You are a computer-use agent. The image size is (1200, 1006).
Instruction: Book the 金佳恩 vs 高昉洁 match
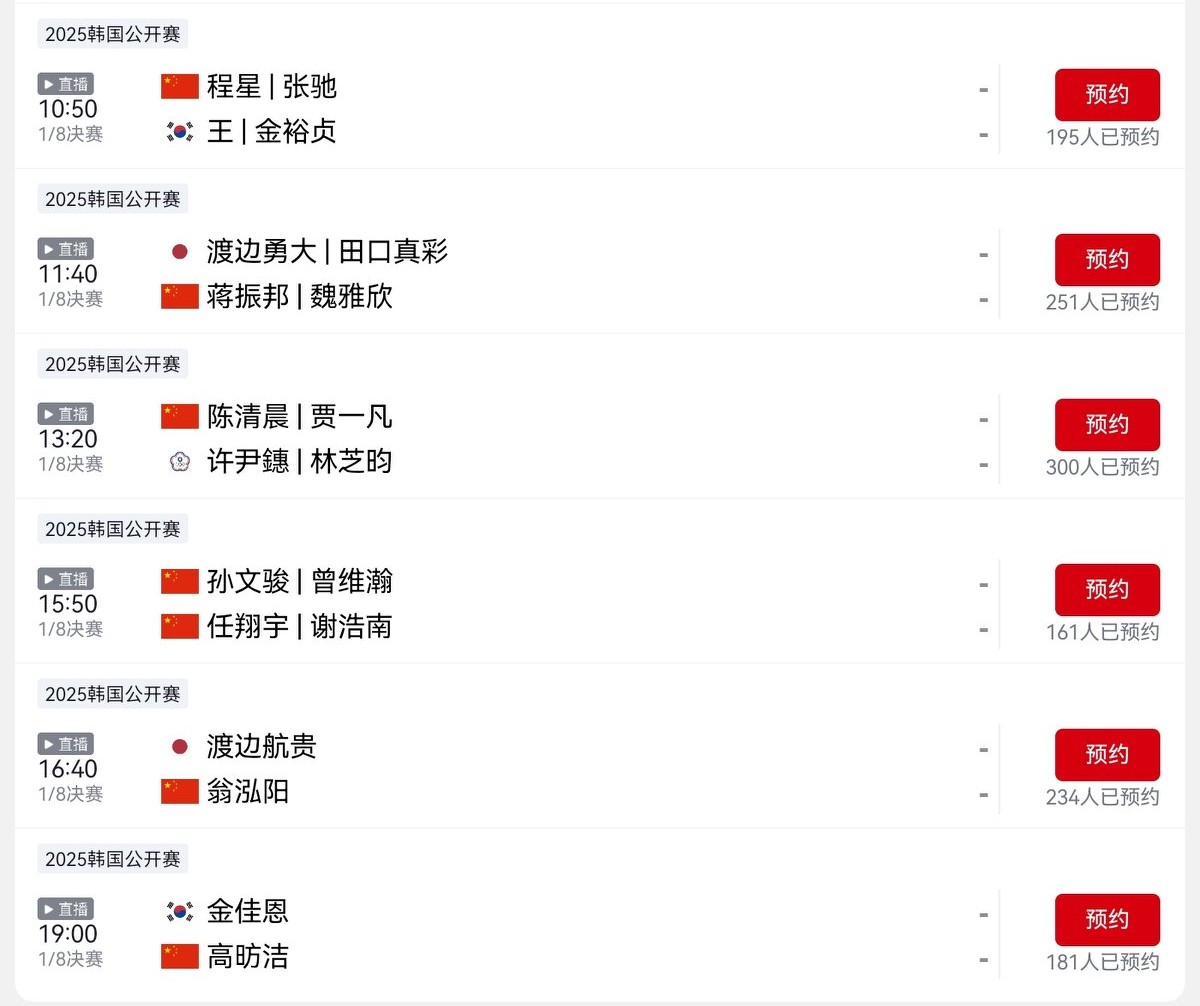click(x=1107, y=920)
